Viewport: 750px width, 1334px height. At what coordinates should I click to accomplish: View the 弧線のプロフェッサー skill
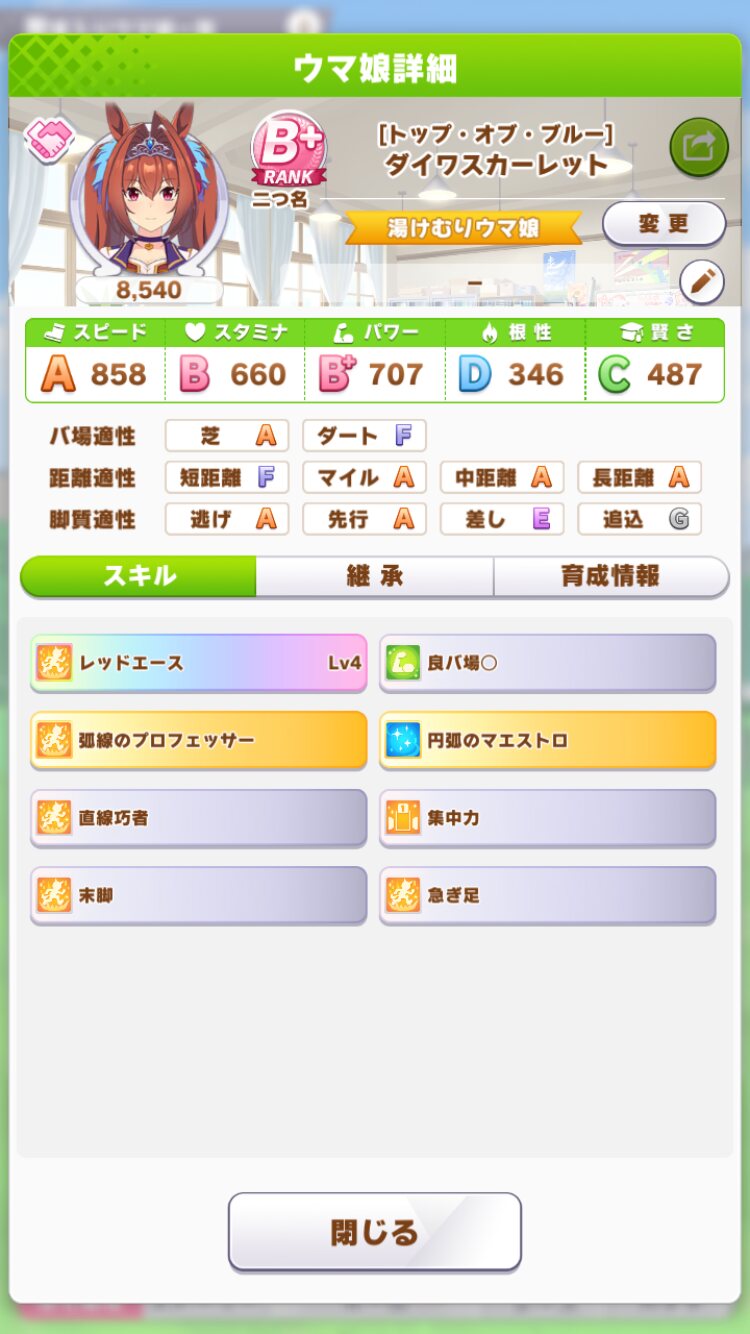pyautogui.click(x=199, y=740)
